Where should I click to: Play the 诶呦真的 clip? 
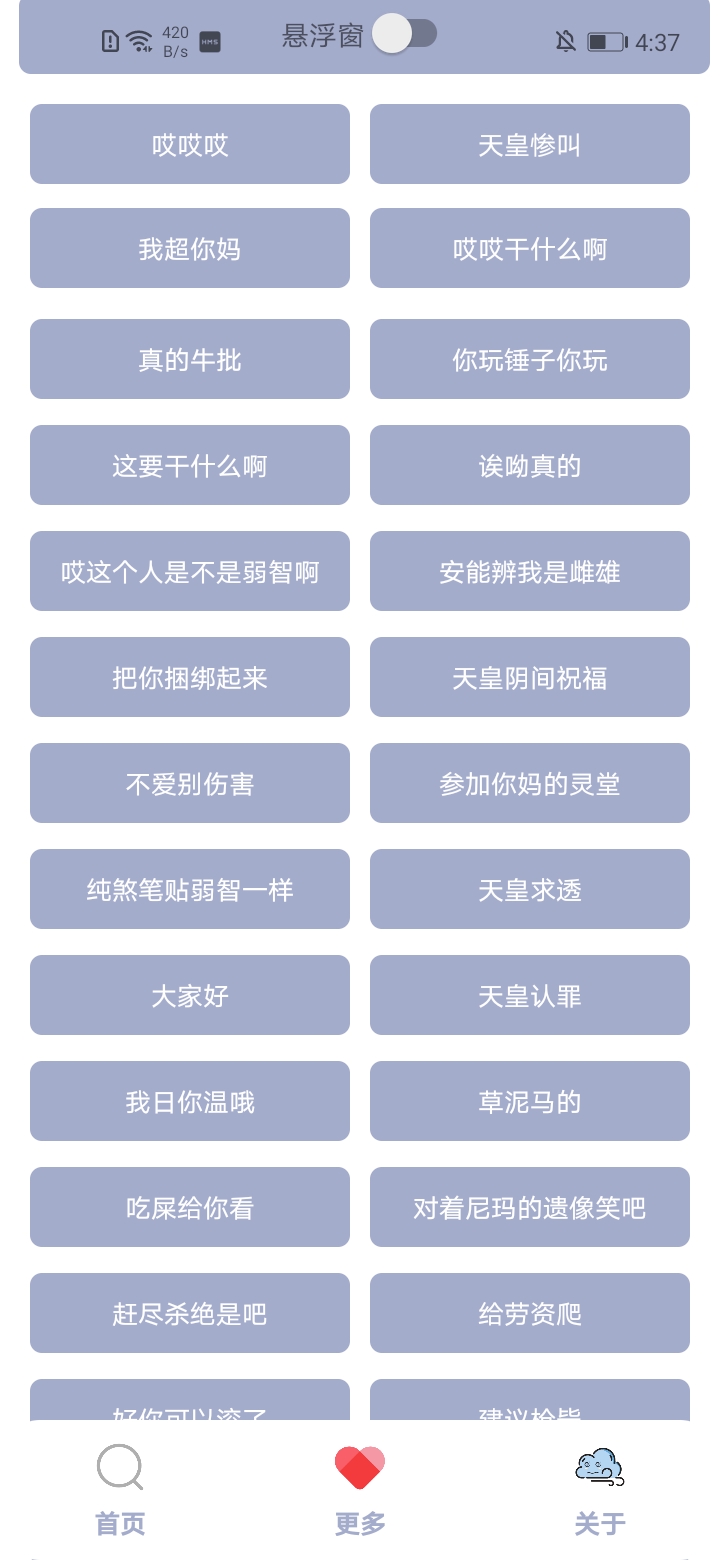[530, 465]
